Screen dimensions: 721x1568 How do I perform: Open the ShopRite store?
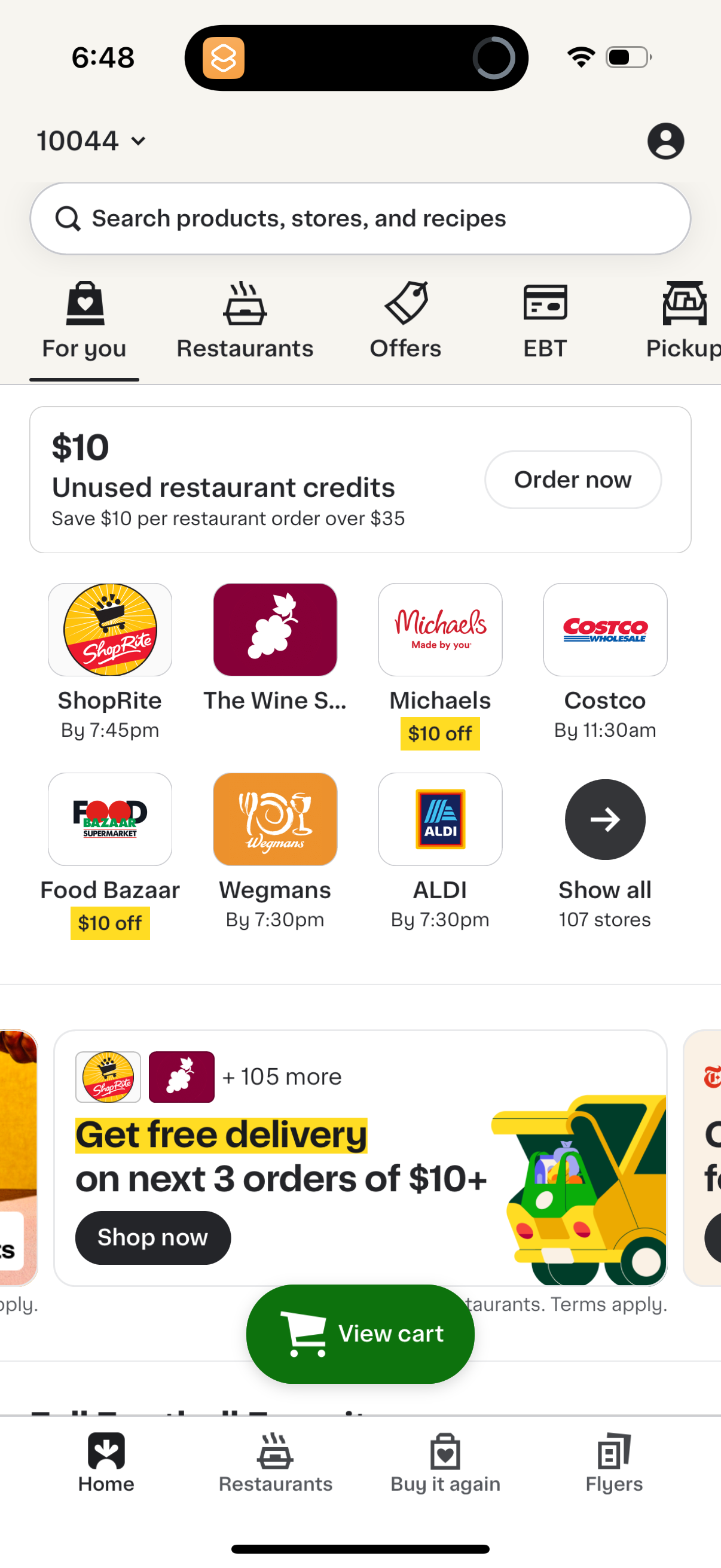109,629
